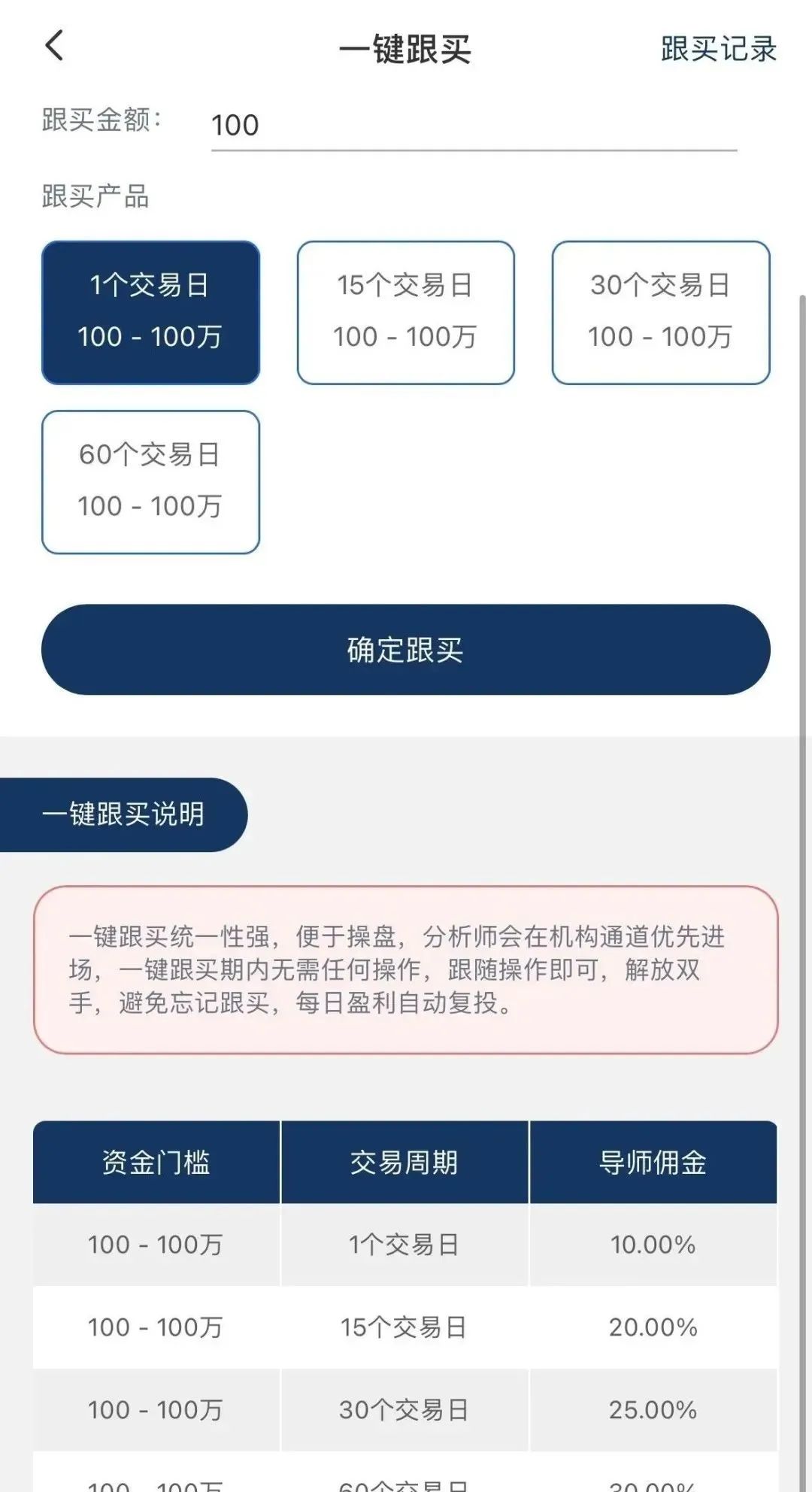Image resolution: width=812 pixels, height=1492 pixels.
Task: Choose the 15个交易日 product option
Action: (x=405, y=312)
